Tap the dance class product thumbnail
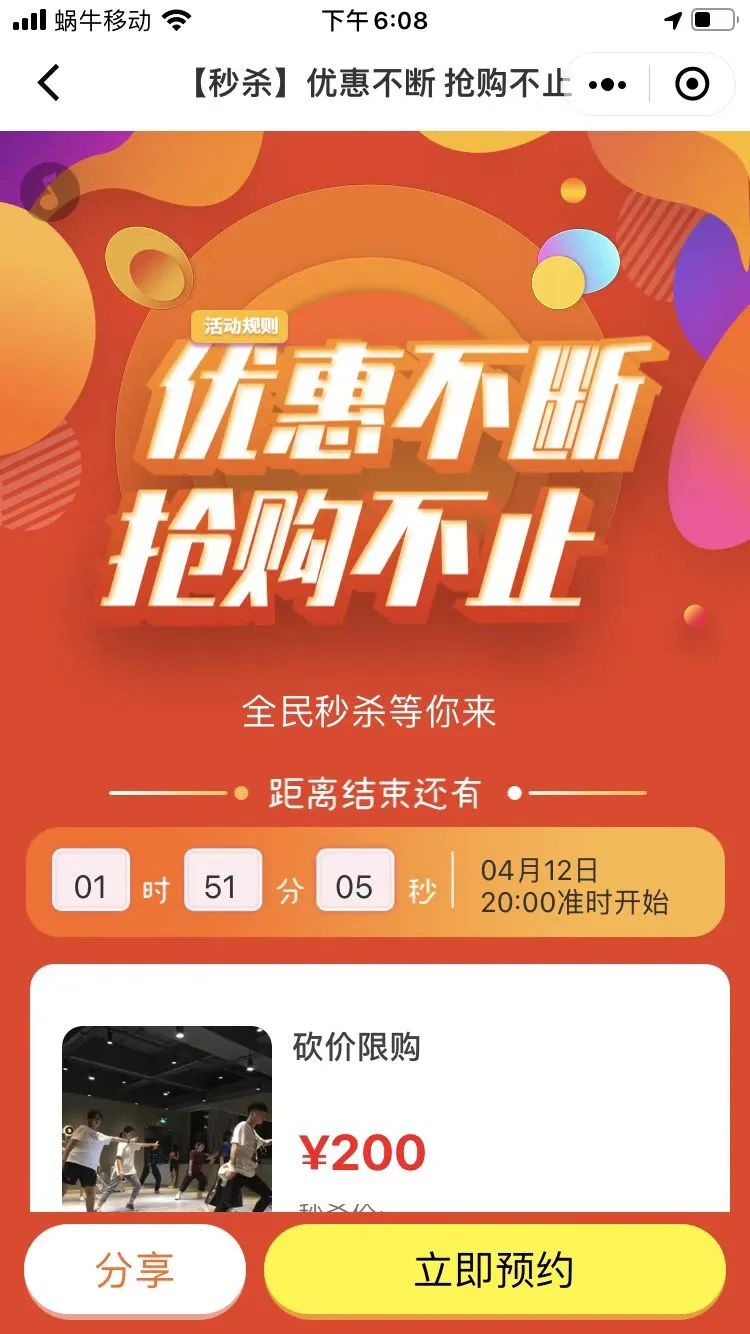 pyautogui.click(x=167, y=1115)
